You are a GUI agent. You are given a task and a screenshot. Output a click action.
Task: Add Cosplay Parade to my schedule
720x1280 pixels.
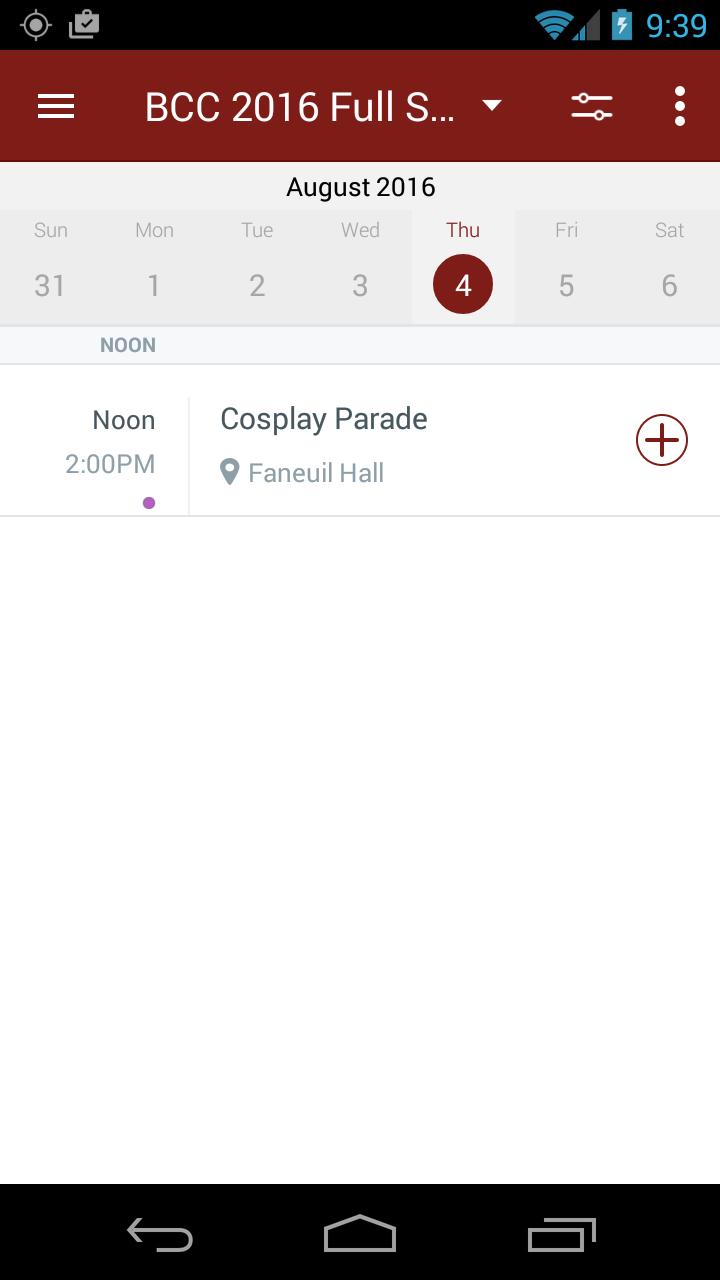click(x=661, y=439)
